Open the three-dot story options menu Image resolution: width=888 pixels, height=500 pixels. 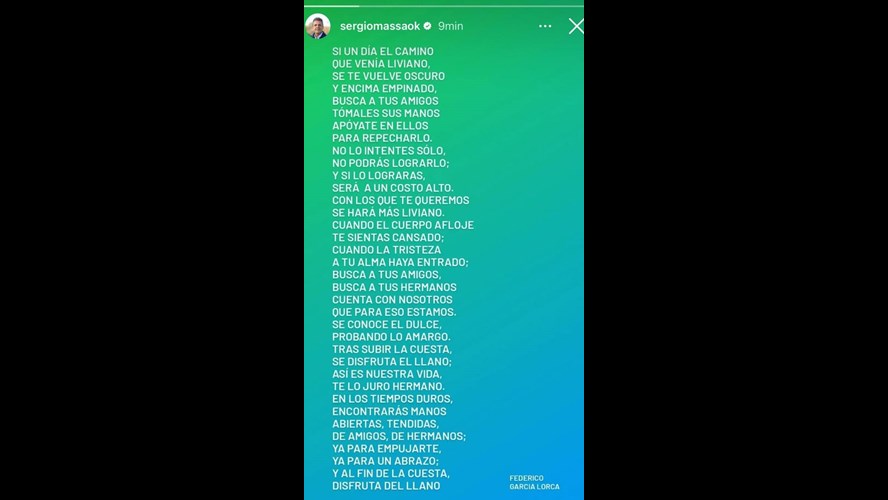point(545,26)
